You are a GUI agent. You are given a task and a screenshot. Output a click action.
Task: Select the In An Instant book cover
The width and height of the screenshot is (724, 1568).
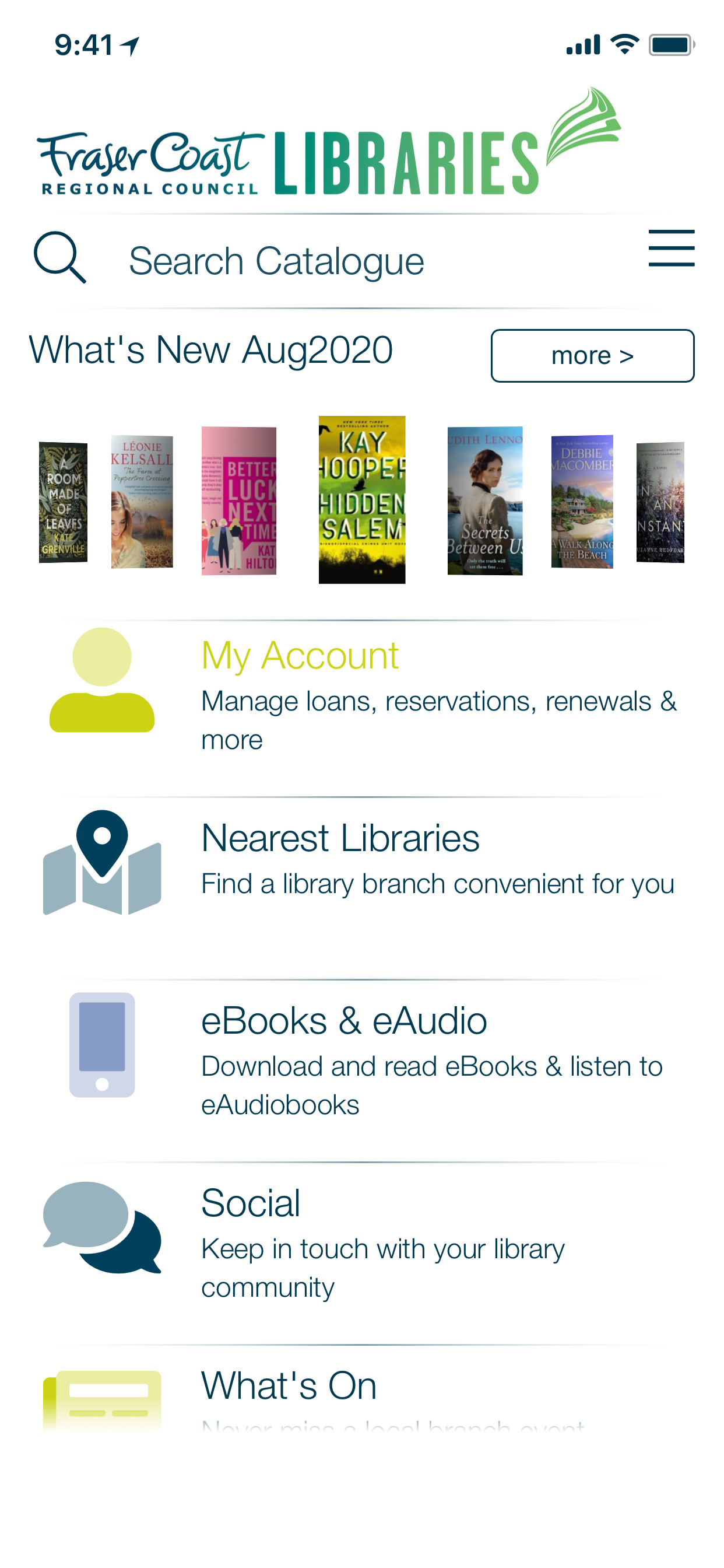click(659, 502)
